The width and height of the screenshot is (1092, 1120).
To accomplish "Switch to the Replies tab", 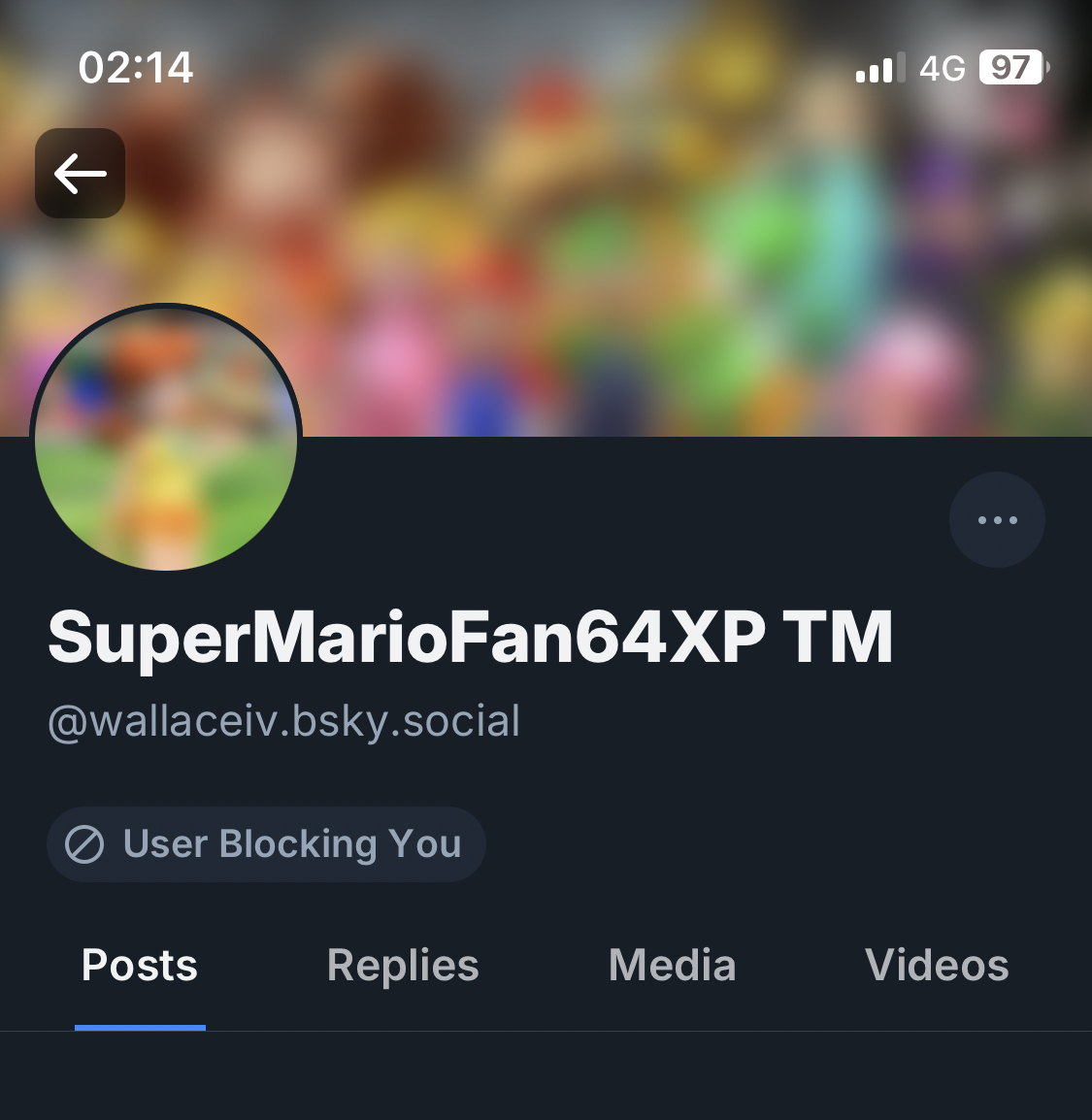I will click(x=403, y=966).
